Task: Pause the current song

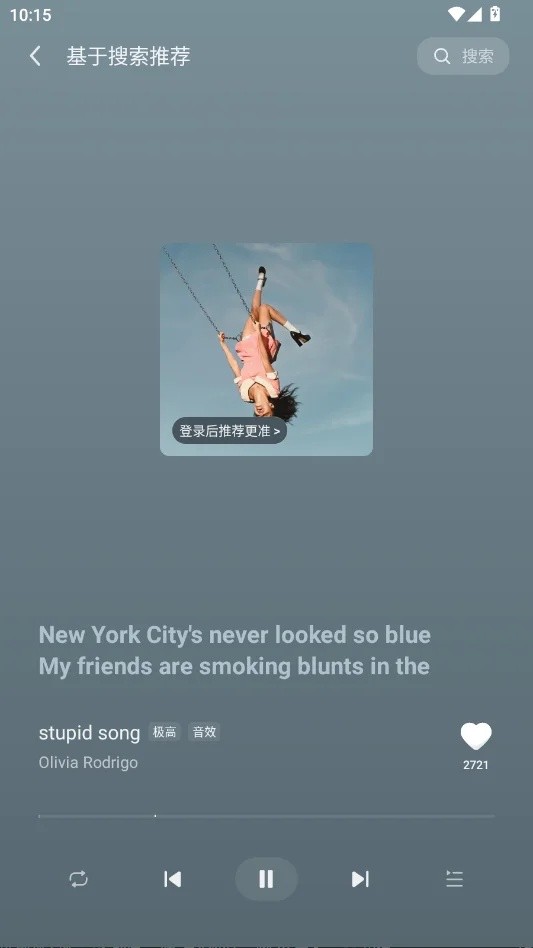Action: click(x=266, y=878)
